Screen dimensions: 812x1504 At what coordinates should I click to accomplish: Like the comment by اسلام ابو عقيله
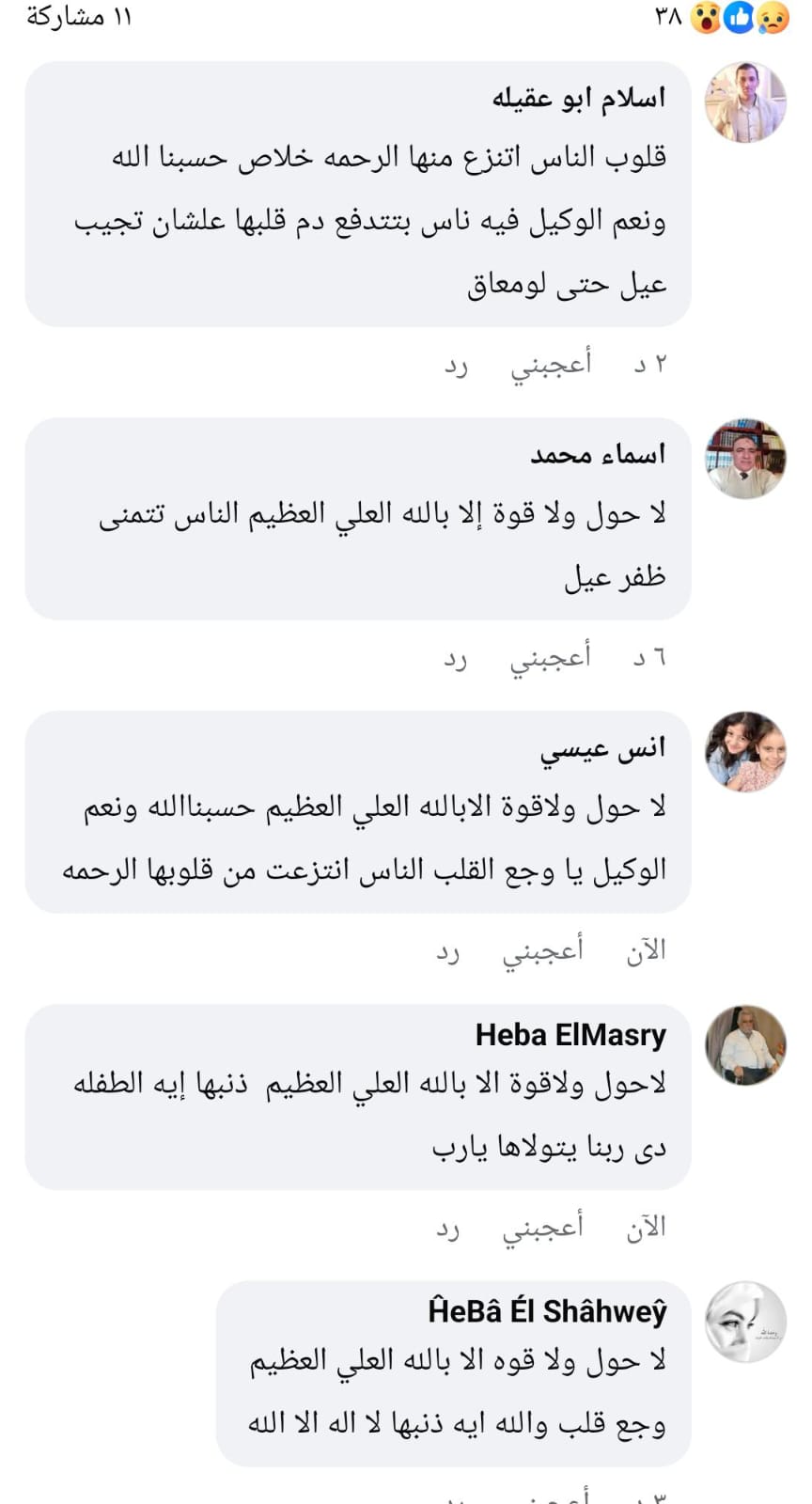click(551, 364)
